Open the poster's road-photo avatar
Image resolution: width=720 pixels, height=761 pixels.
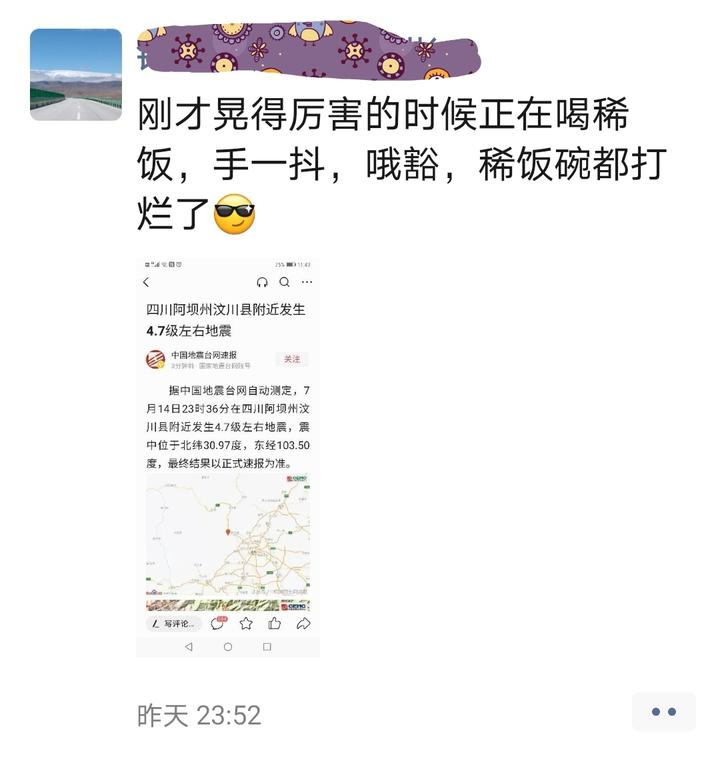coord(76,75)
